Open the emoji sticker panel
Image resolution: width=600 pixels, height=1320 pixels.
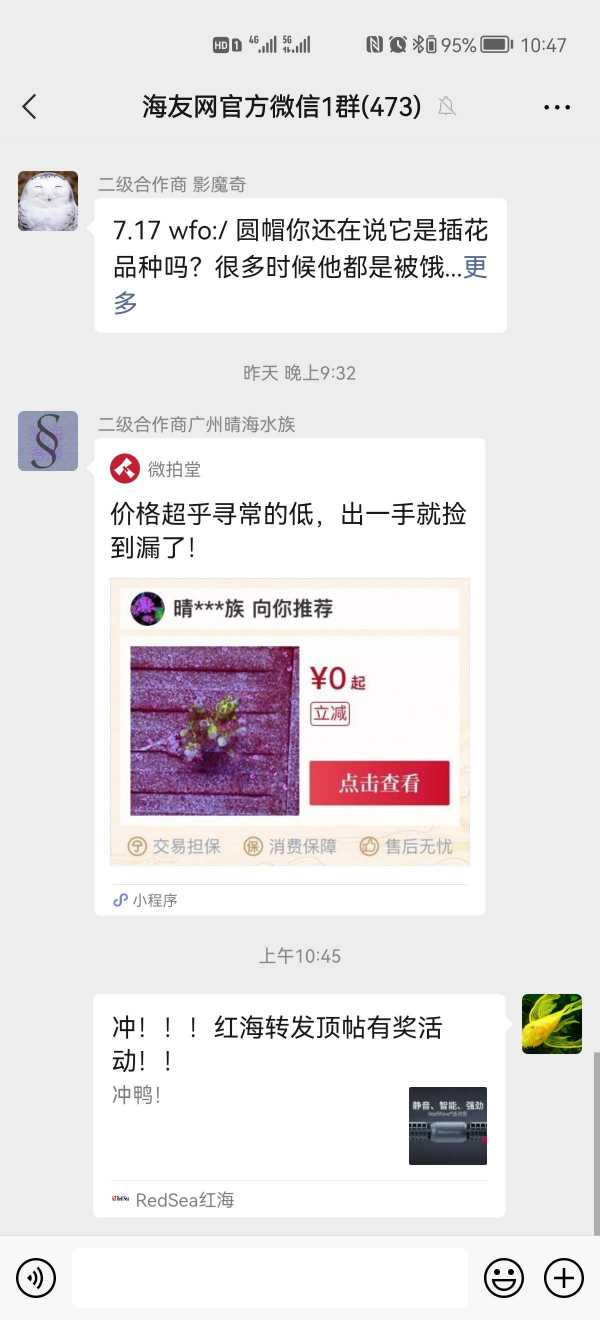pyautogui.click(x=504, y=1278)
